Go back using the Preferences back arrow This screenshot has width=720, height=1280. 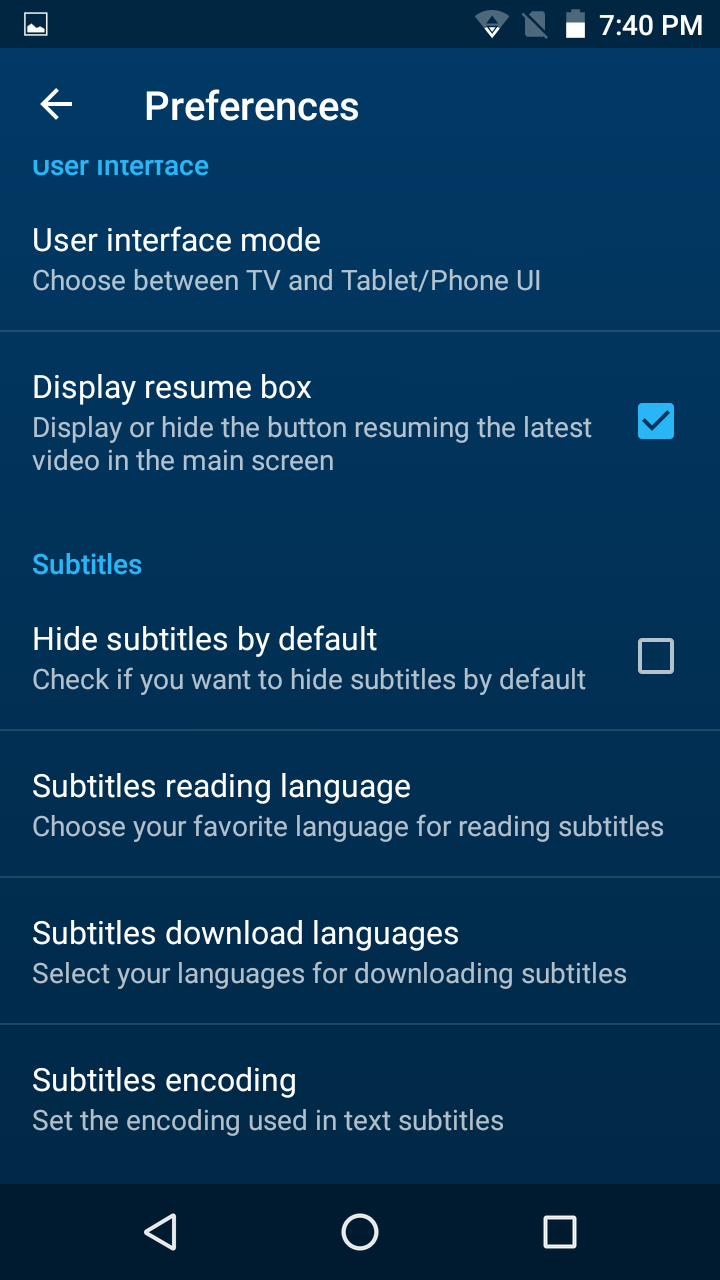(56, 105)
